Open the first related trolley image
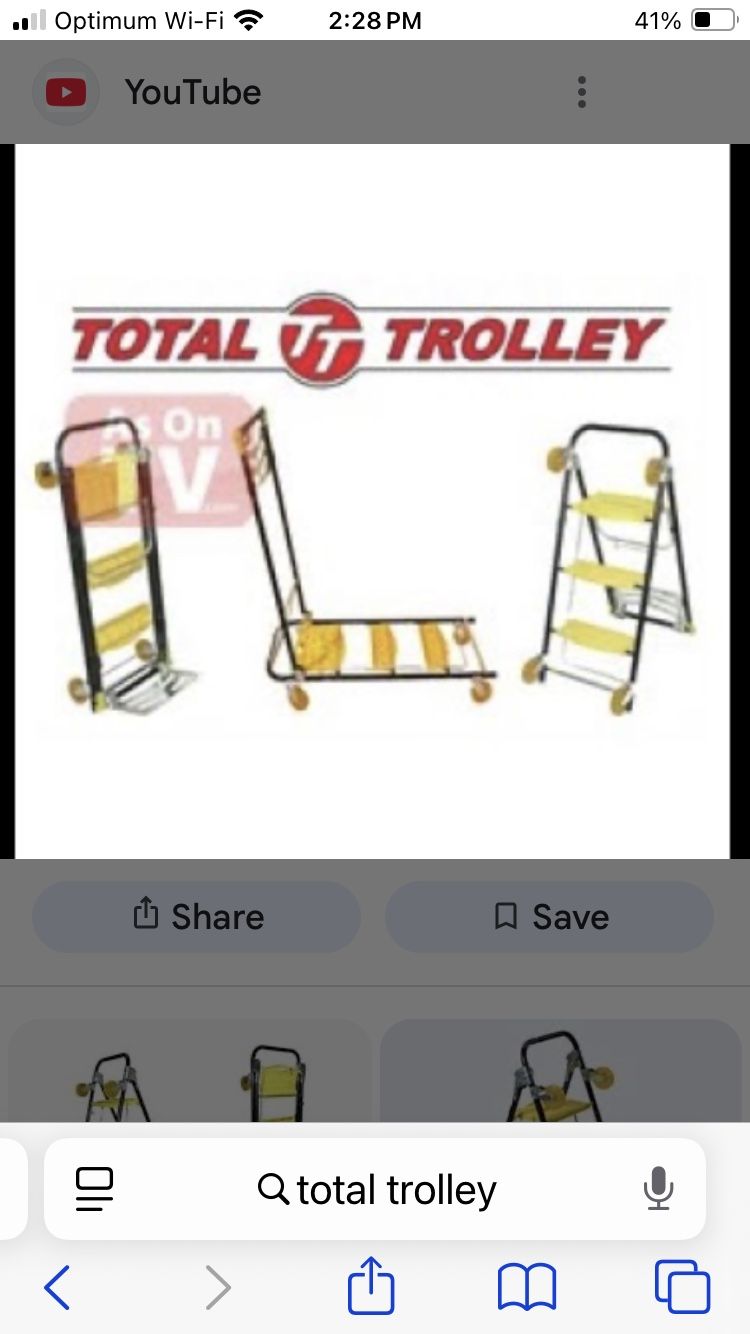Screen dimensions: 750x1334 coord(190,1071)
